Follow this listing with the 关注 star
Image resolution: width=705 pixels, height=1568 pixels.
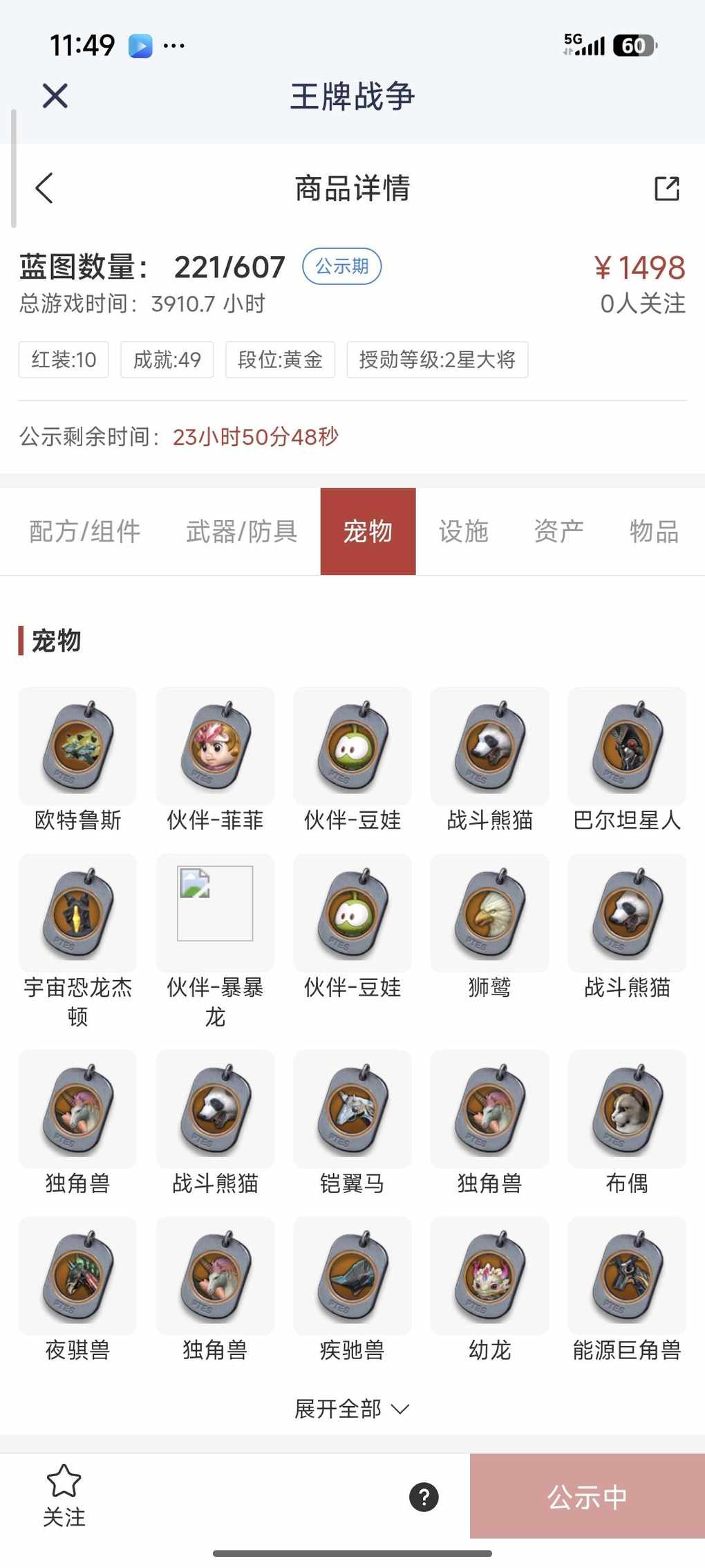64,1497
